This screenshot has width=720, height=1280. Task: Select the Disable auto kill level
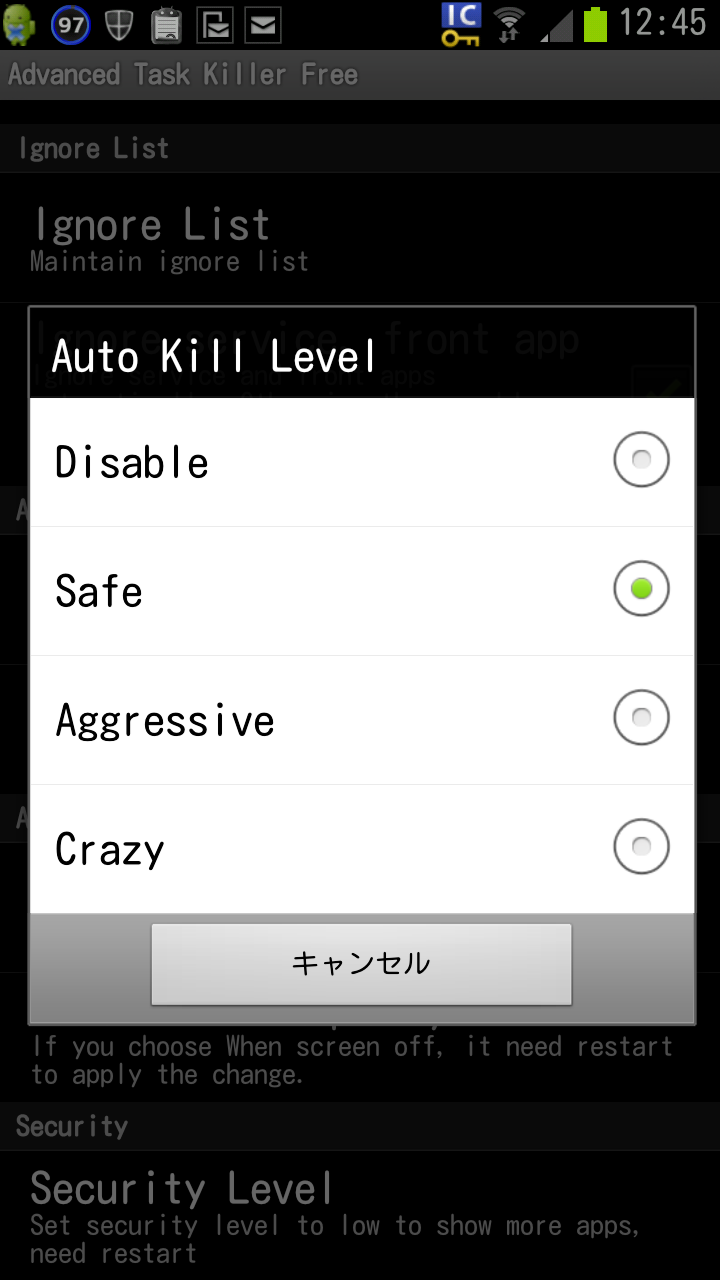tap(362, 462)
